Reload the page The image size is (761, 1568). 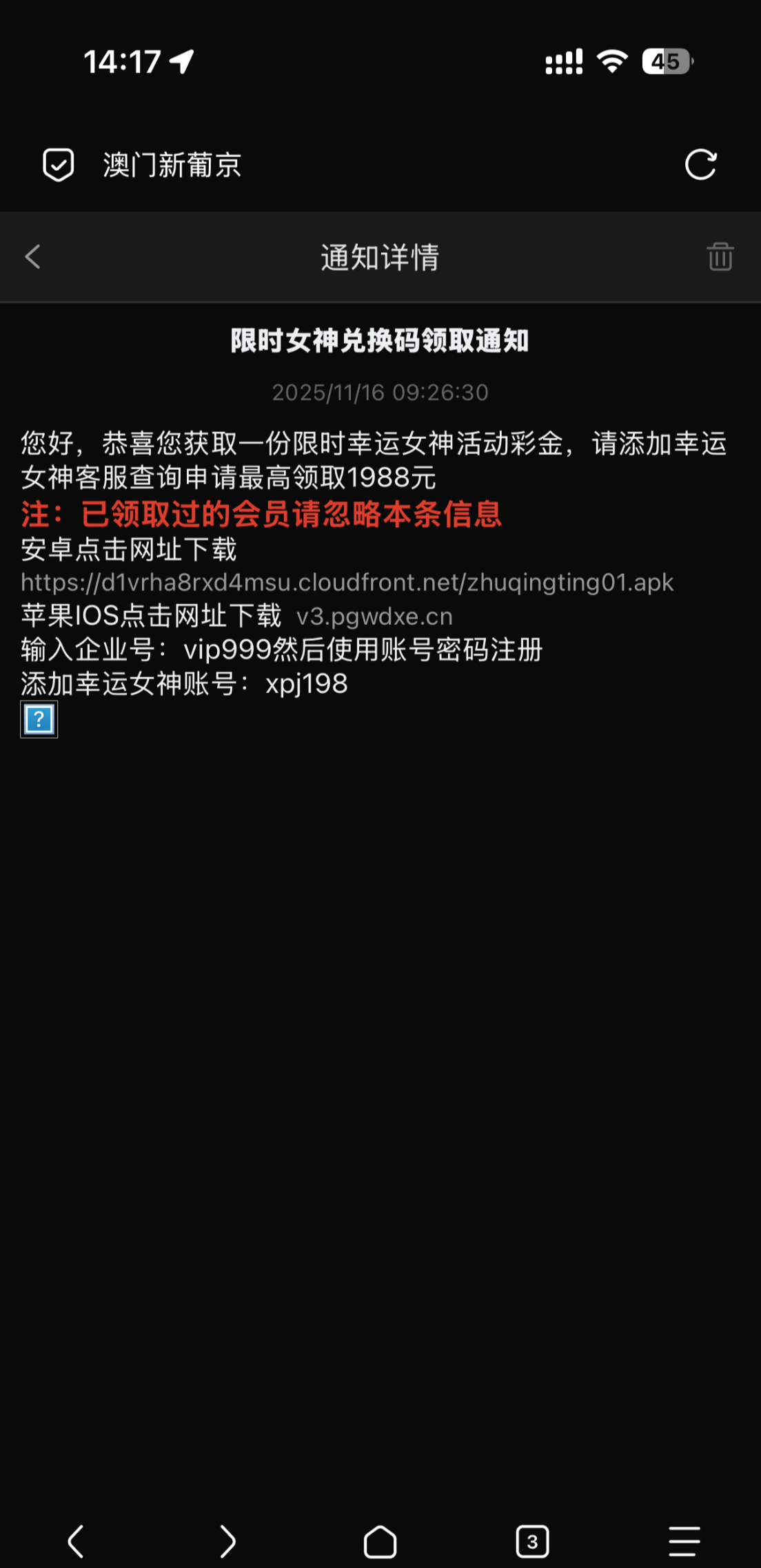tap(700, 165)
